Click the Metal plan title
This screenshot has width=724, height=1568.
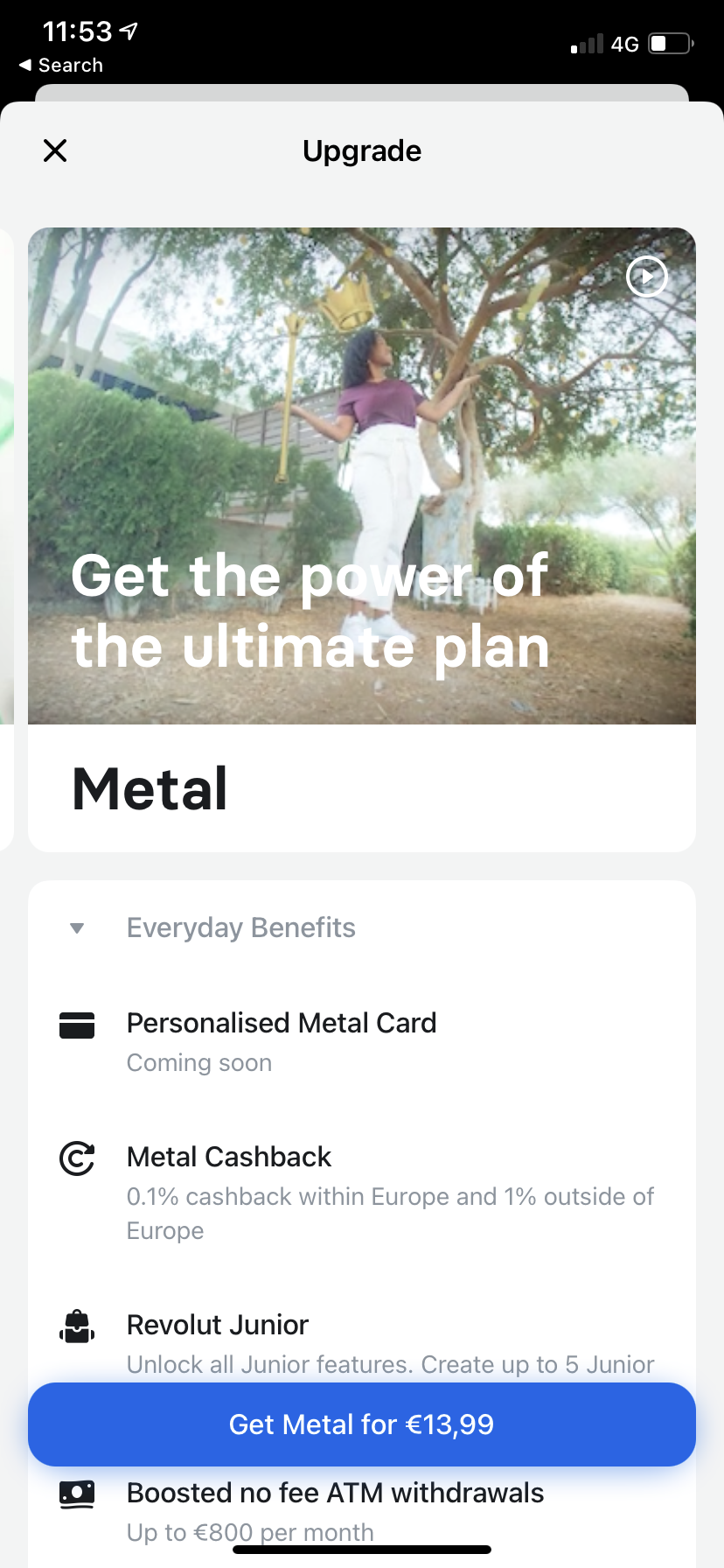coord(149,787)
